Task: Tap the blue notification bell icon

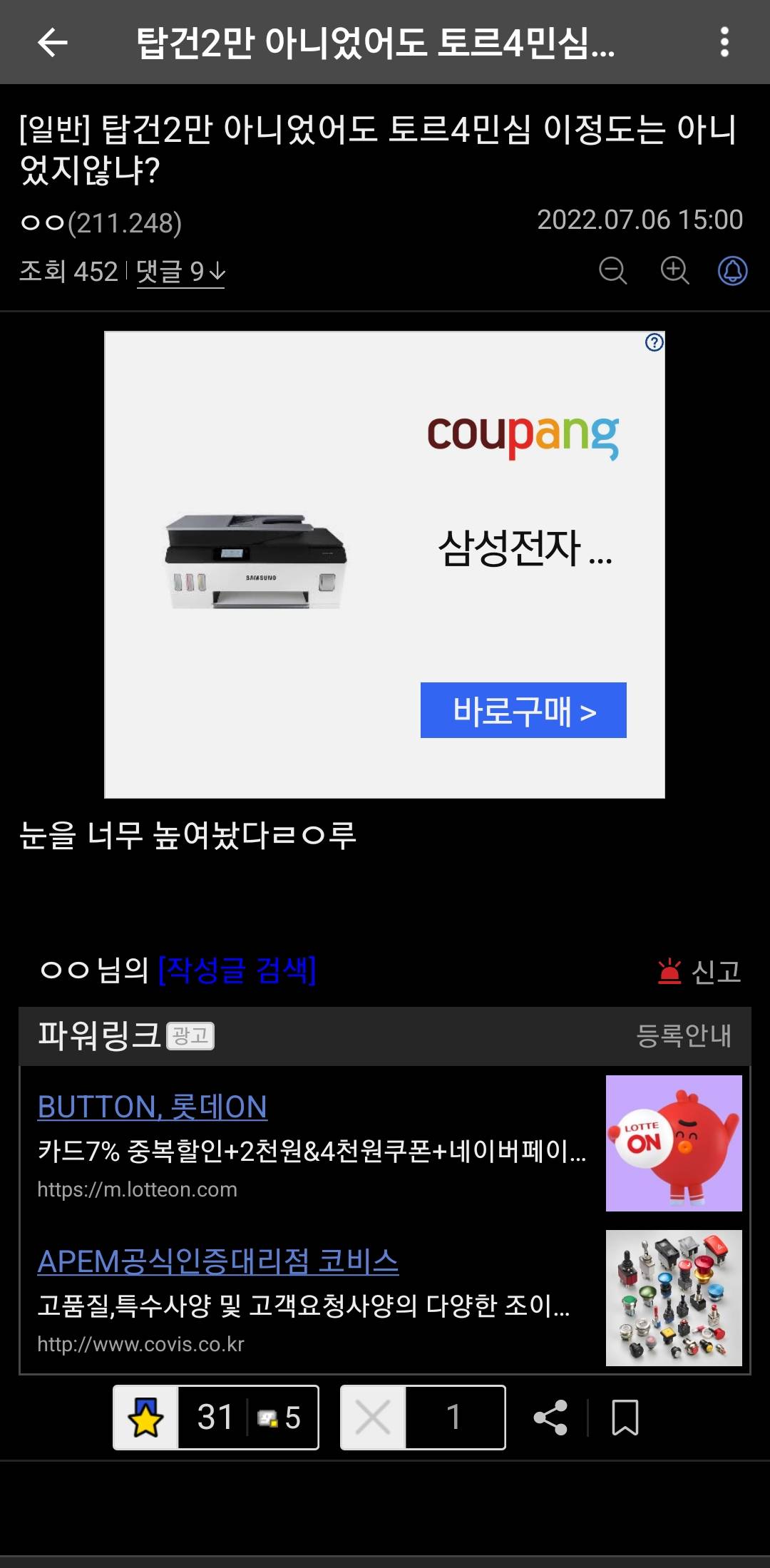Action: coord(732,271)
